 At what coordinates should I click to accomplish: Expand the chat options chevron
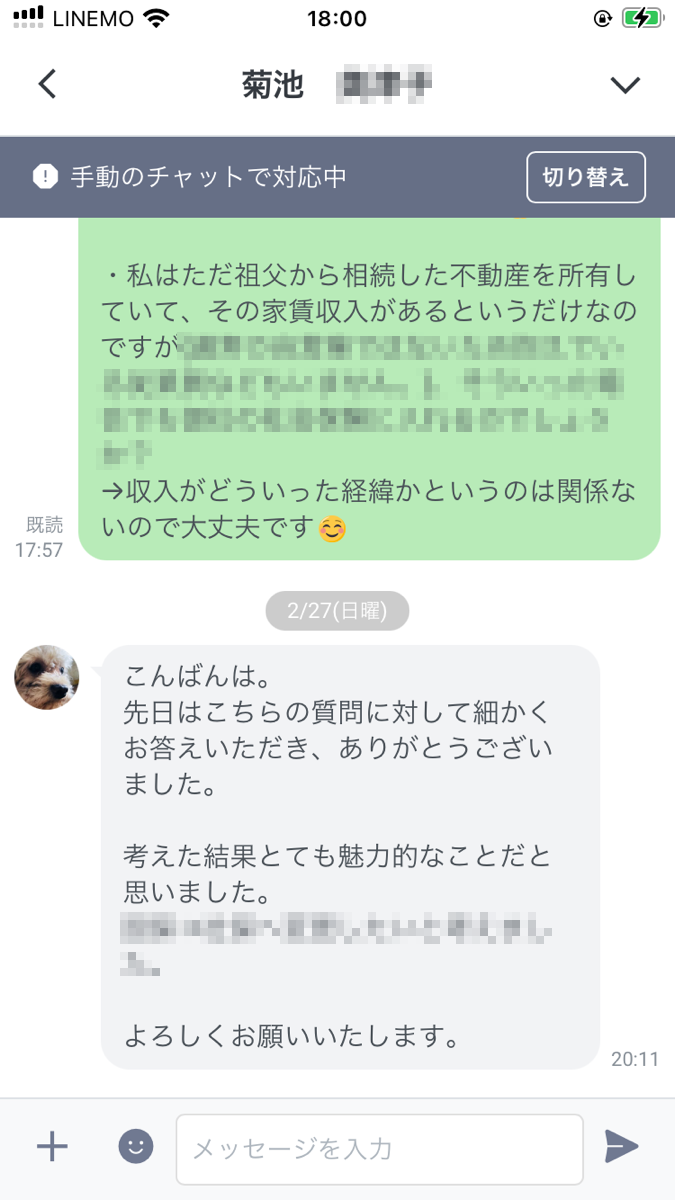(625, 85)
